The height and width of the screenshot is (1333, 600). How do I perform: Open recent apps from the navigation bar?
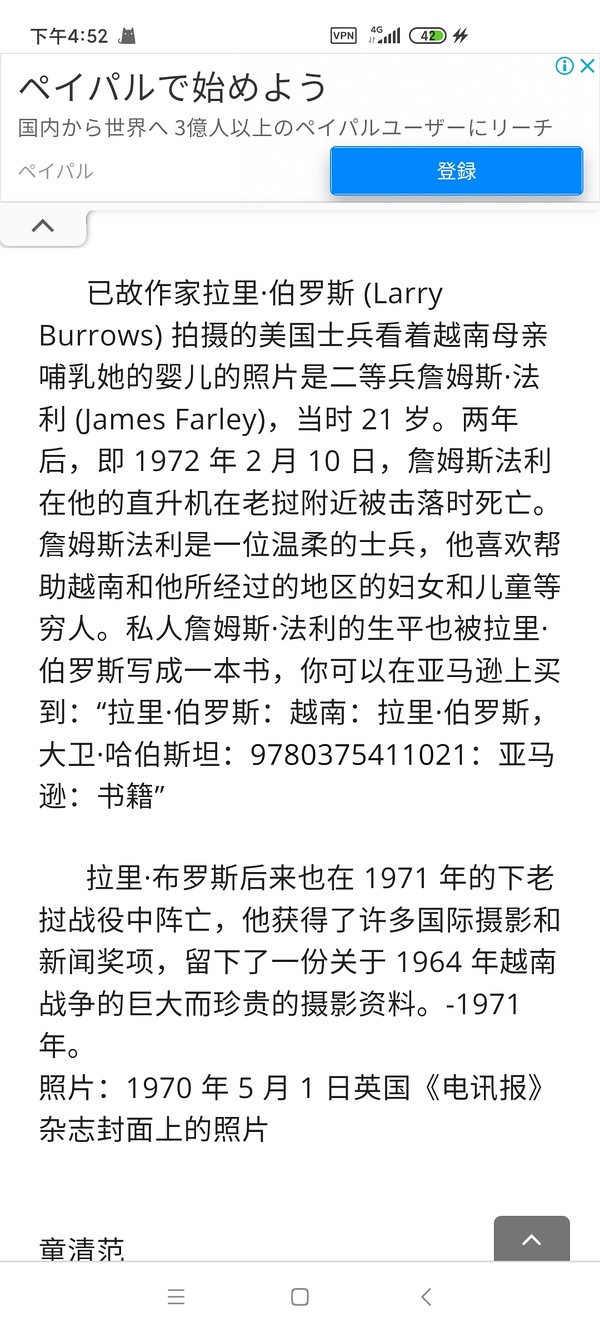click(176, 1297)
